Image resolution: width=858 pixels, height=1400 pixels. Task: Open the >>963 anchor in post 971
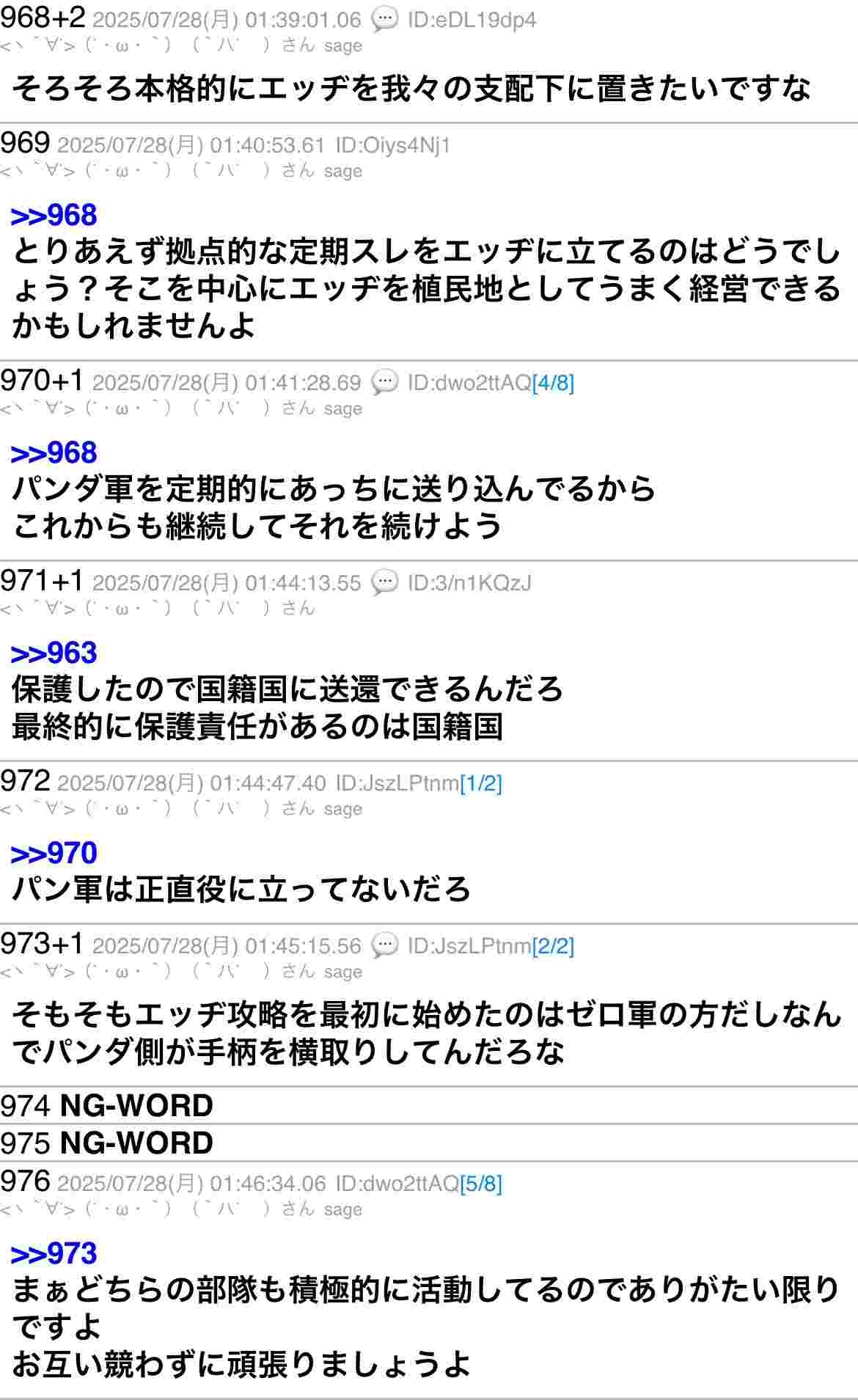tap(54, 653)
